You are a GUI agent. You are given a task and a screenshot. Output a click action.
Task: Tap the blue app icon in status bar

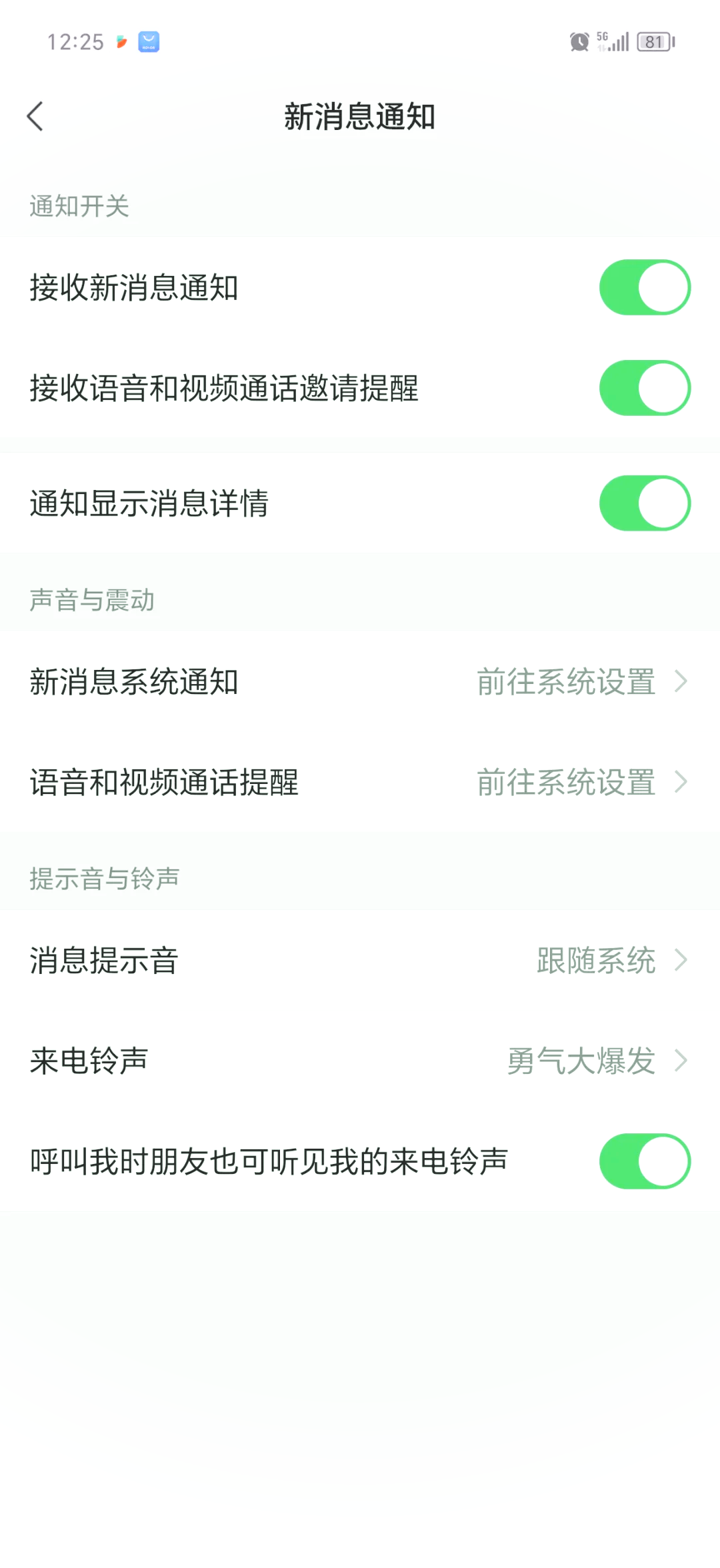click(x=148, y=41)
